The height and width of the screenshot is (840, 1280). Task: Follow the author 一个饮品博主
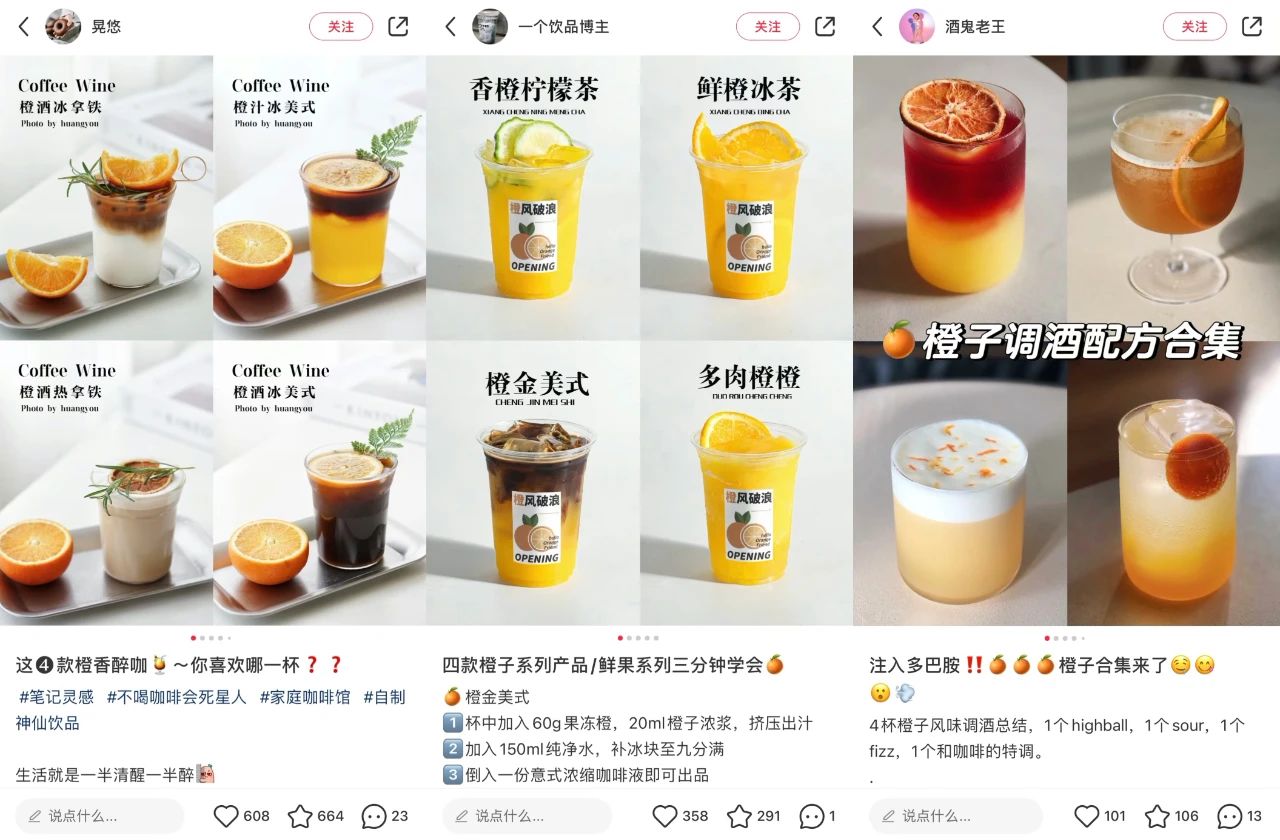click(x=768, y=27)
